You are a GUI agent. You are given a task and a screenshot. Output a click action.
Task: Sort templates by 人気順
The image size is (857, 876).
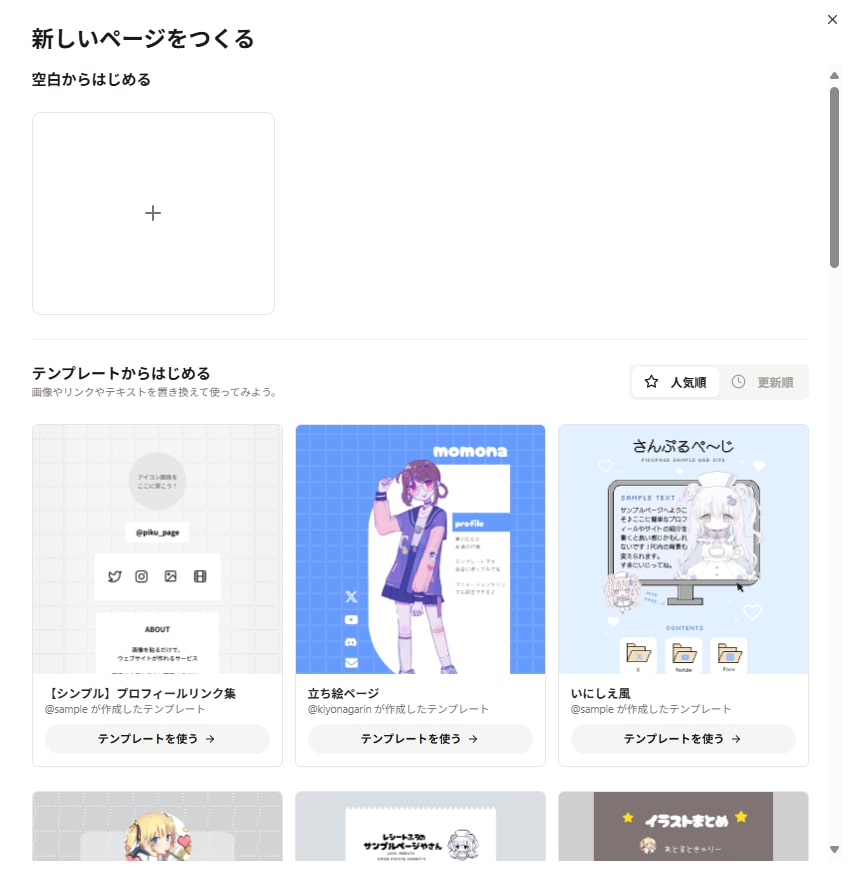(675, 382)
